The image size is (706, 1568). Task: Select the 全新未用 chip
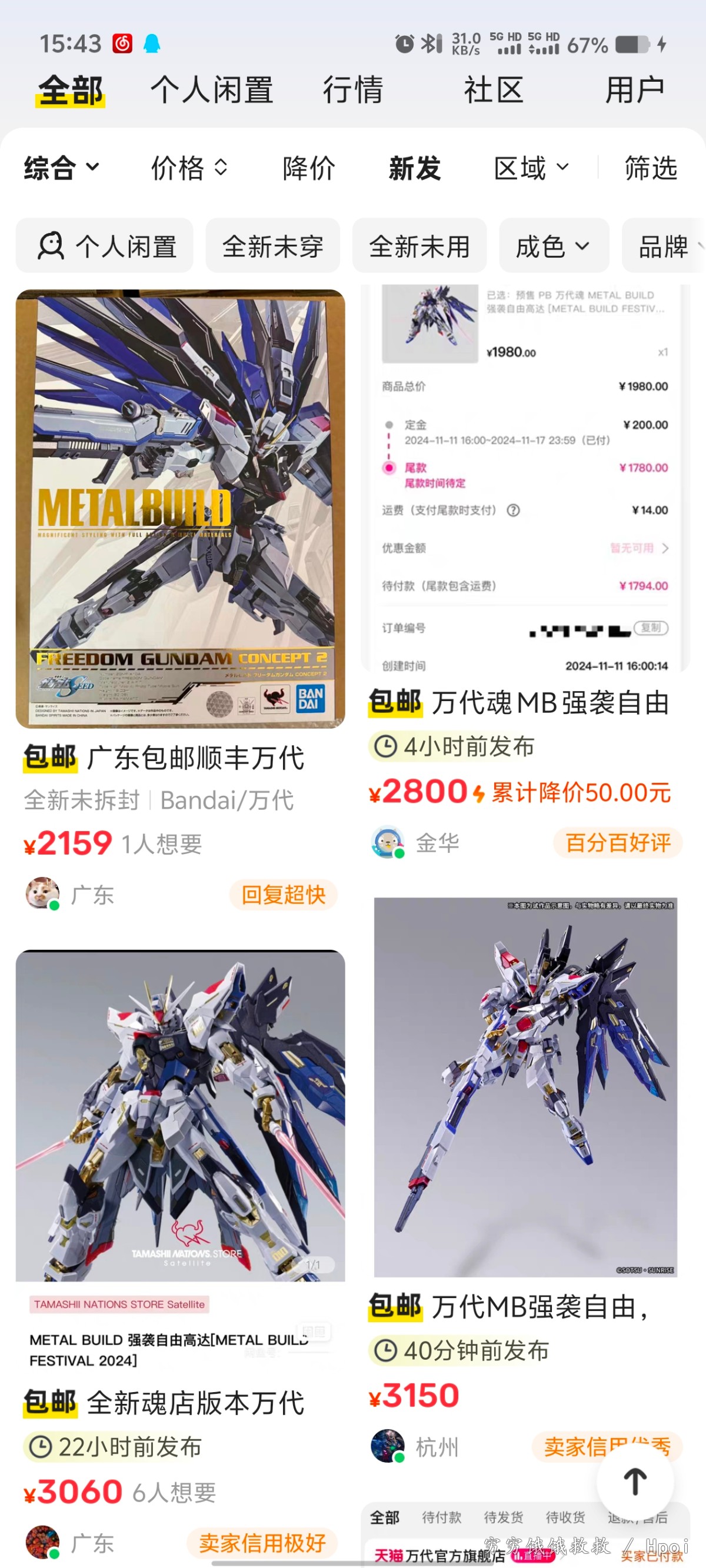[x=419, y=246]
